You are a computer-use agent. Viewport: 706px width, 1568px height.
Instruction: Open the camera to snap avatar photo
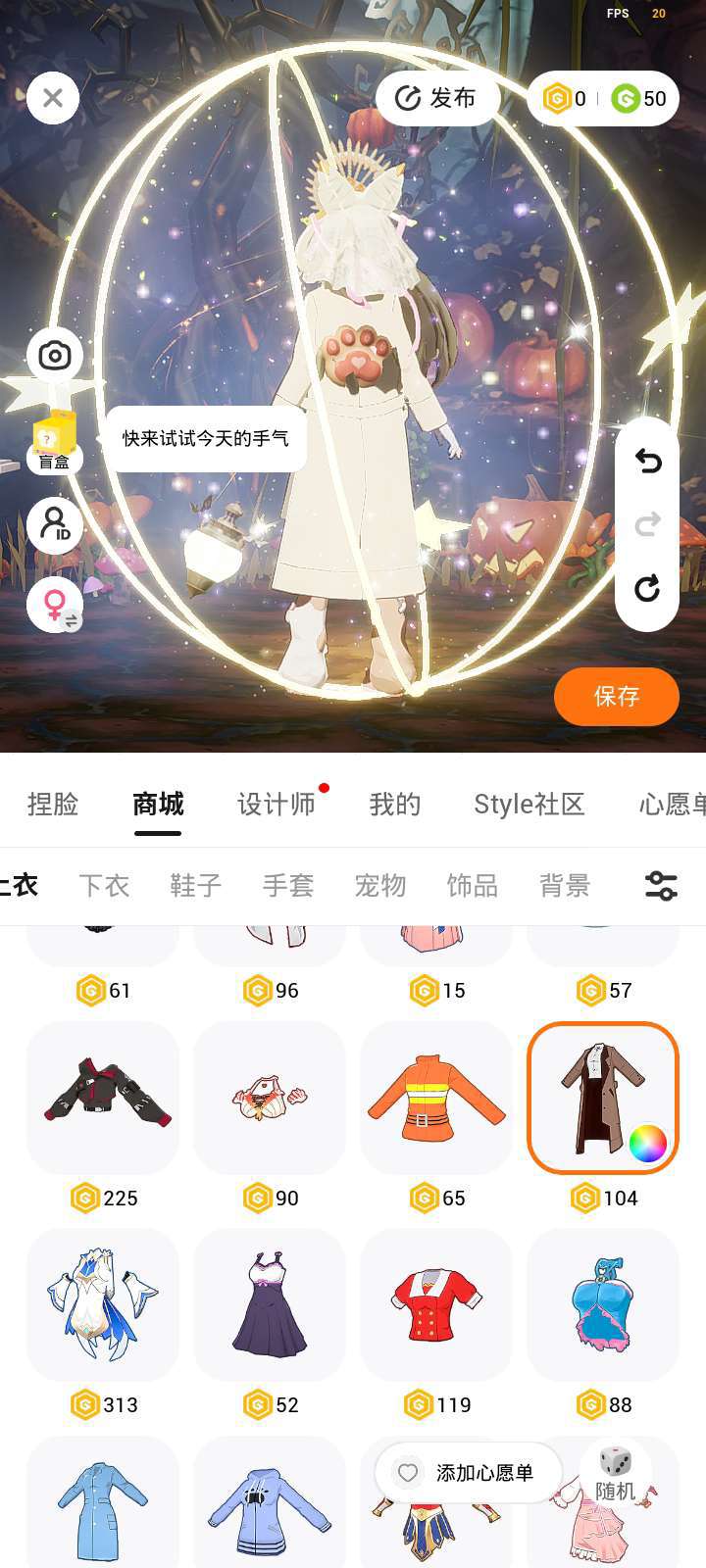pyautogui.click(x=55, y=356)
